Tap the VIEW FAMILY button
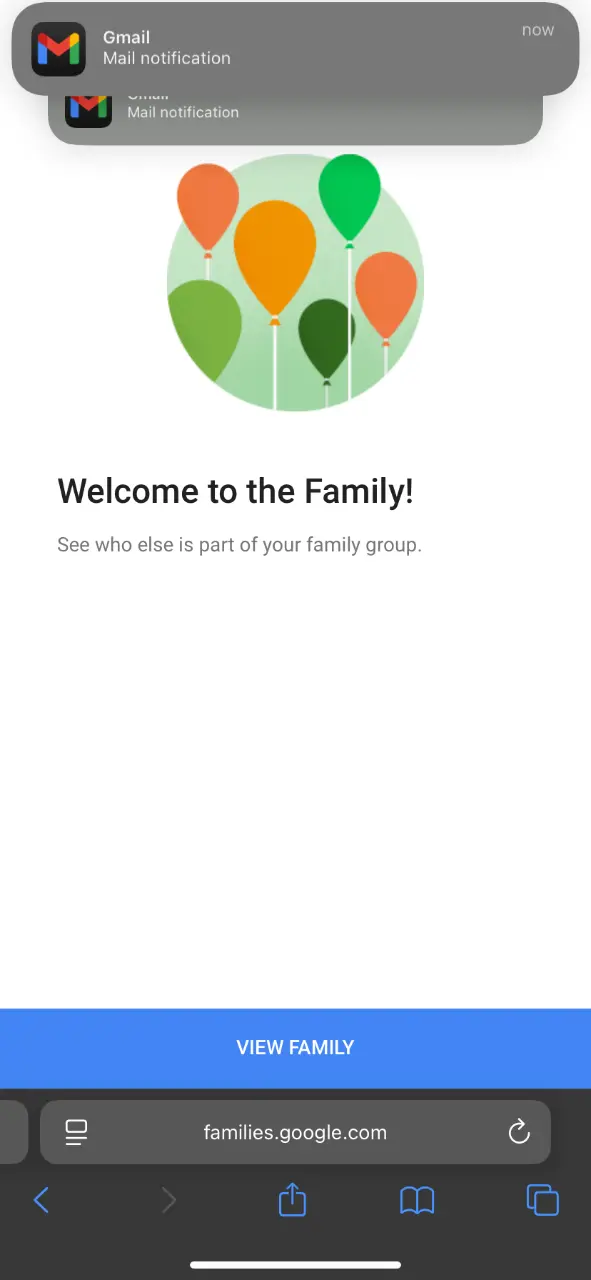 click(x=295, y=1048)
